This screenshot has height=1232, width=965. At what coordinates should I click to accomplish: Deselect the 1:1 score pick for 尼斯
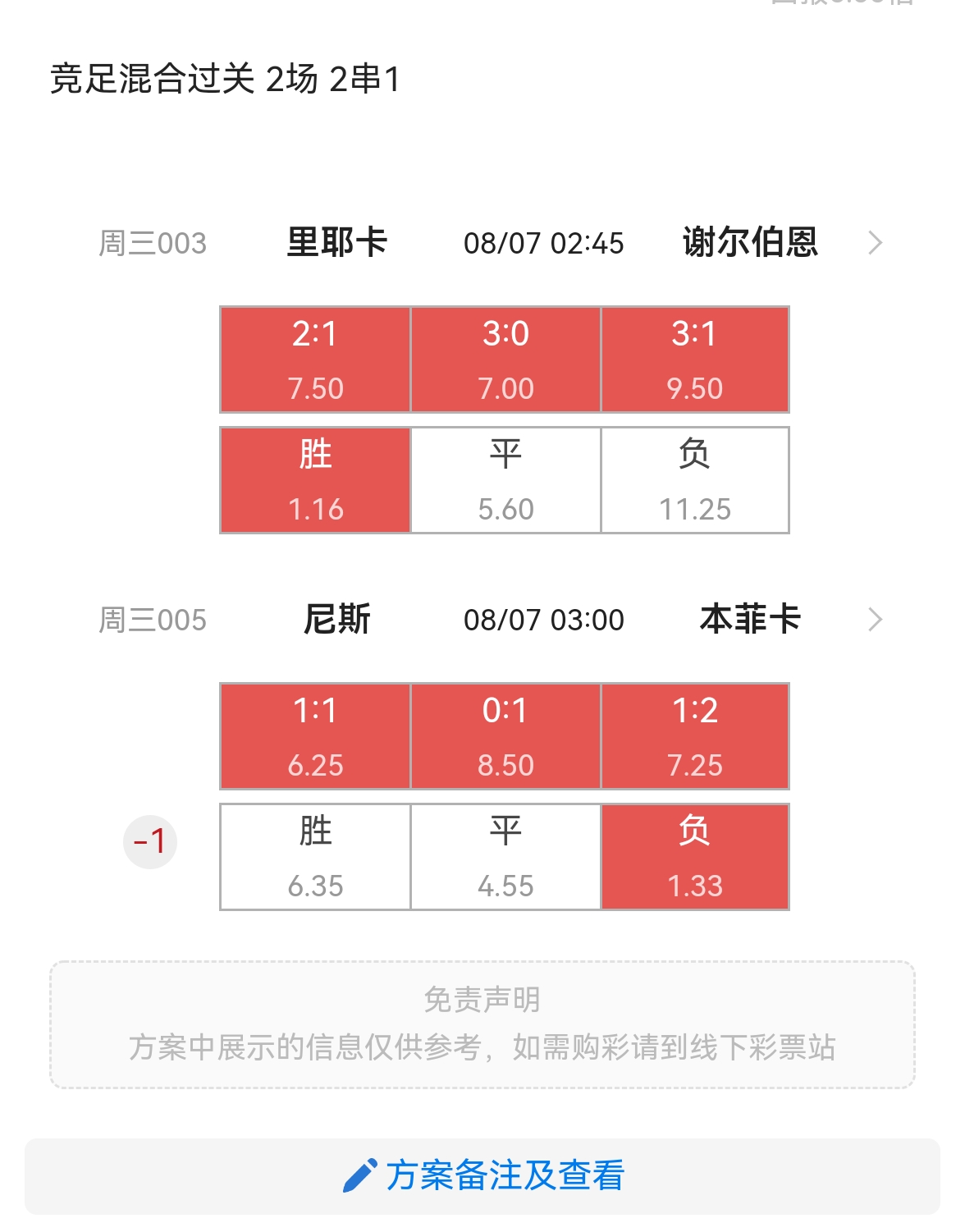tap(314, 735)
